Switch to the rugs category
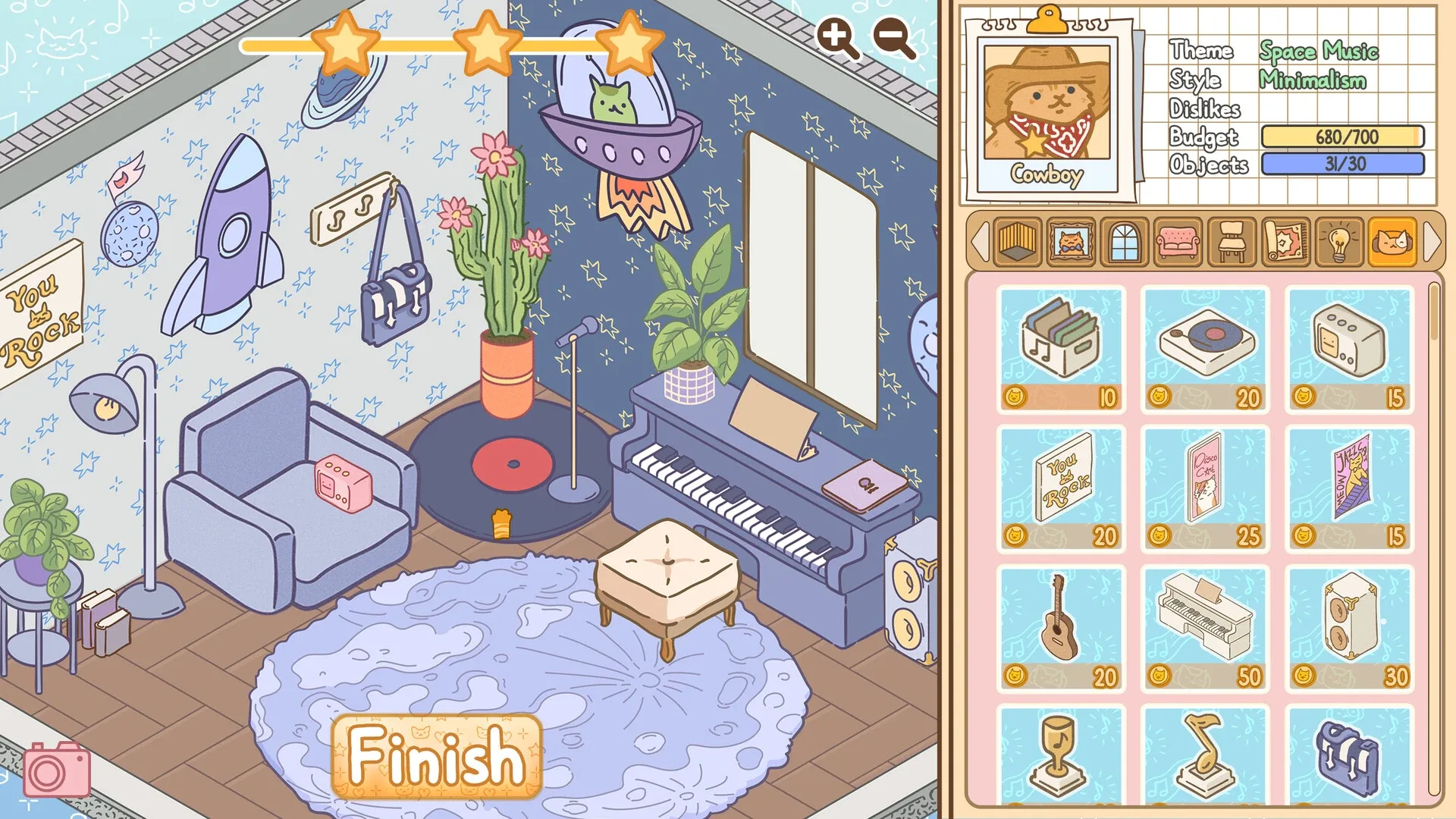 tap(1285, 243)
